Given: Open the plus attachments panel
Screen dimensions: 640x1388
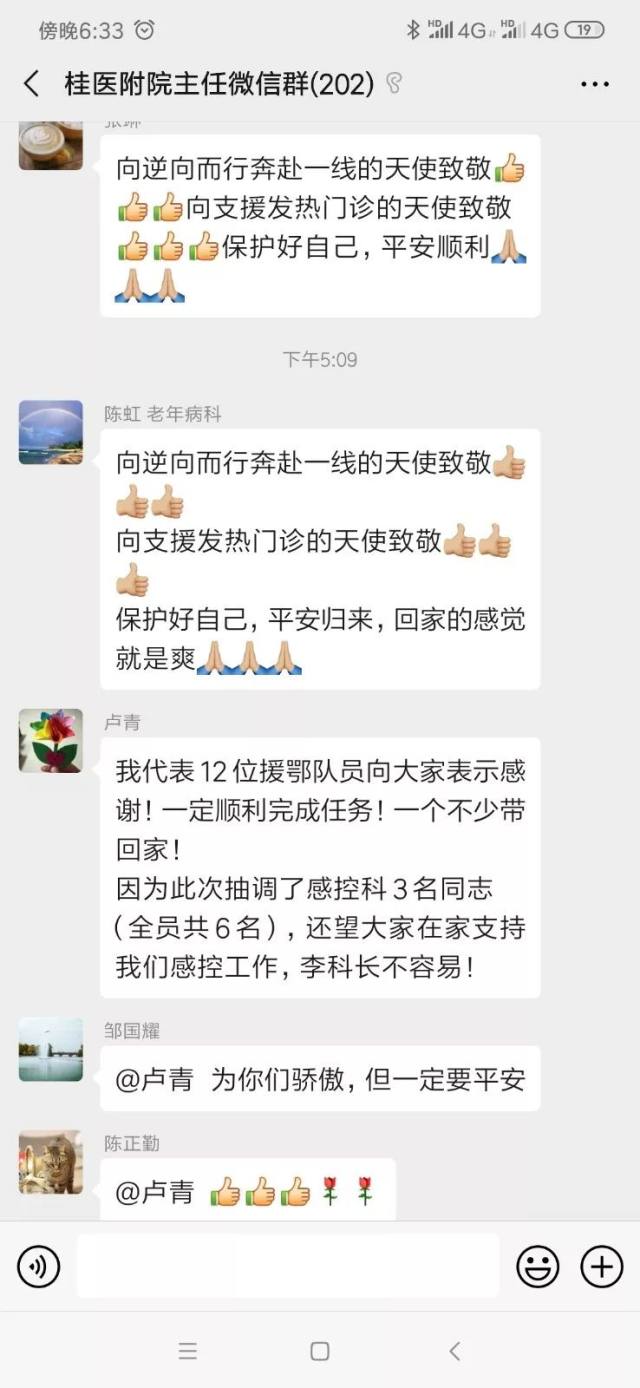Looking at the screenshot, I should pos(602,1267).
